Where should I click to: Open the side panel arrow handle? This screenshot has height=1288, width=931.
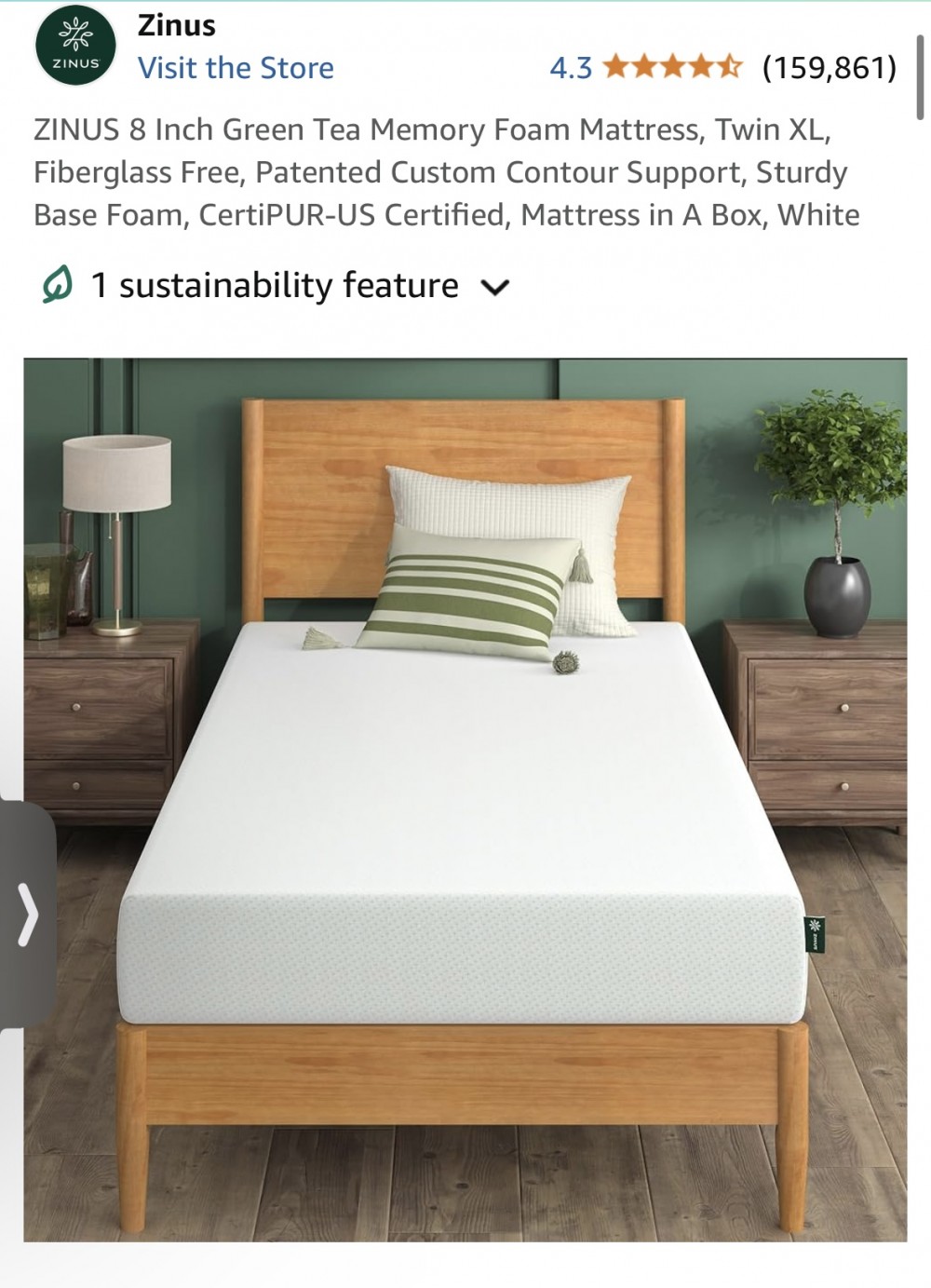[x=28, y=915]
